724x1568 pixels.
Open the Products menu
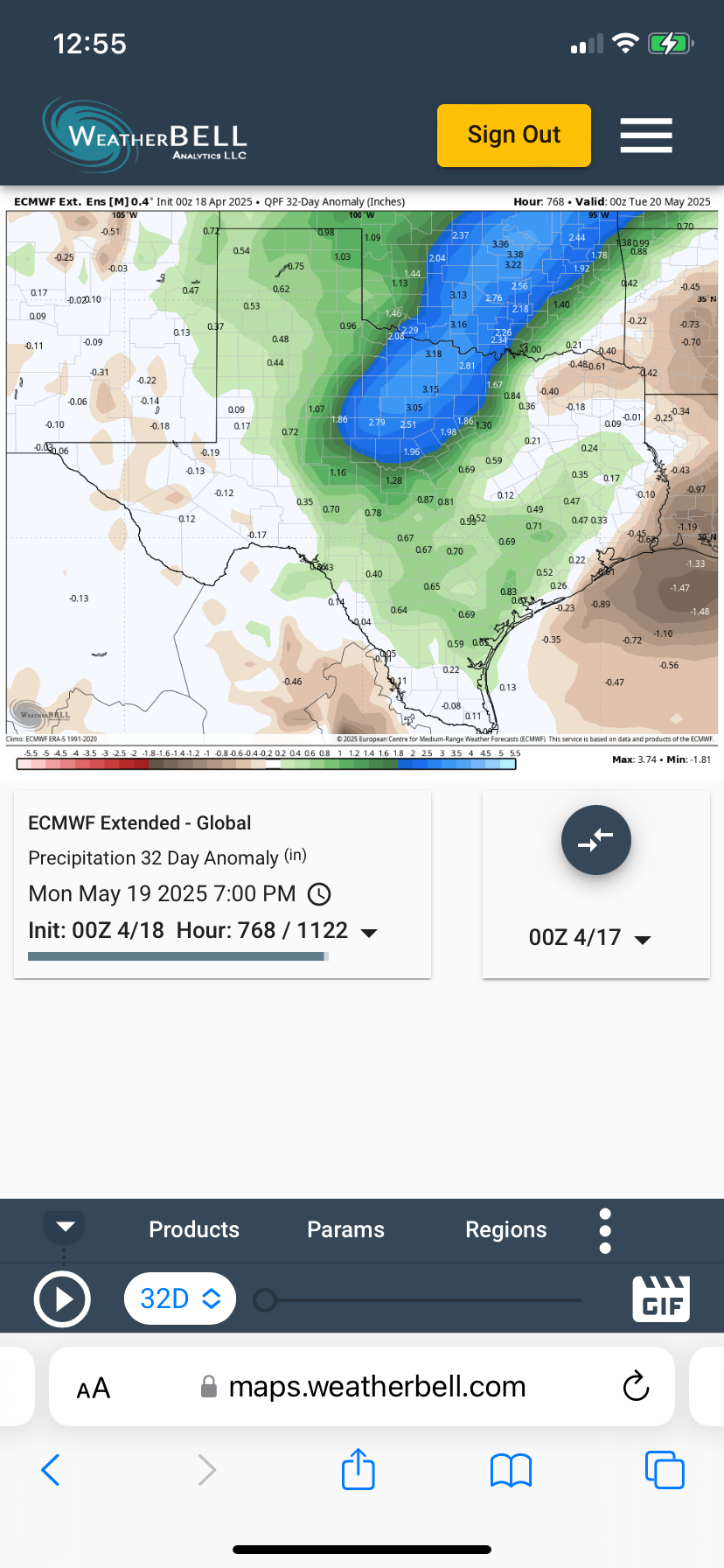pos(194,1229)
